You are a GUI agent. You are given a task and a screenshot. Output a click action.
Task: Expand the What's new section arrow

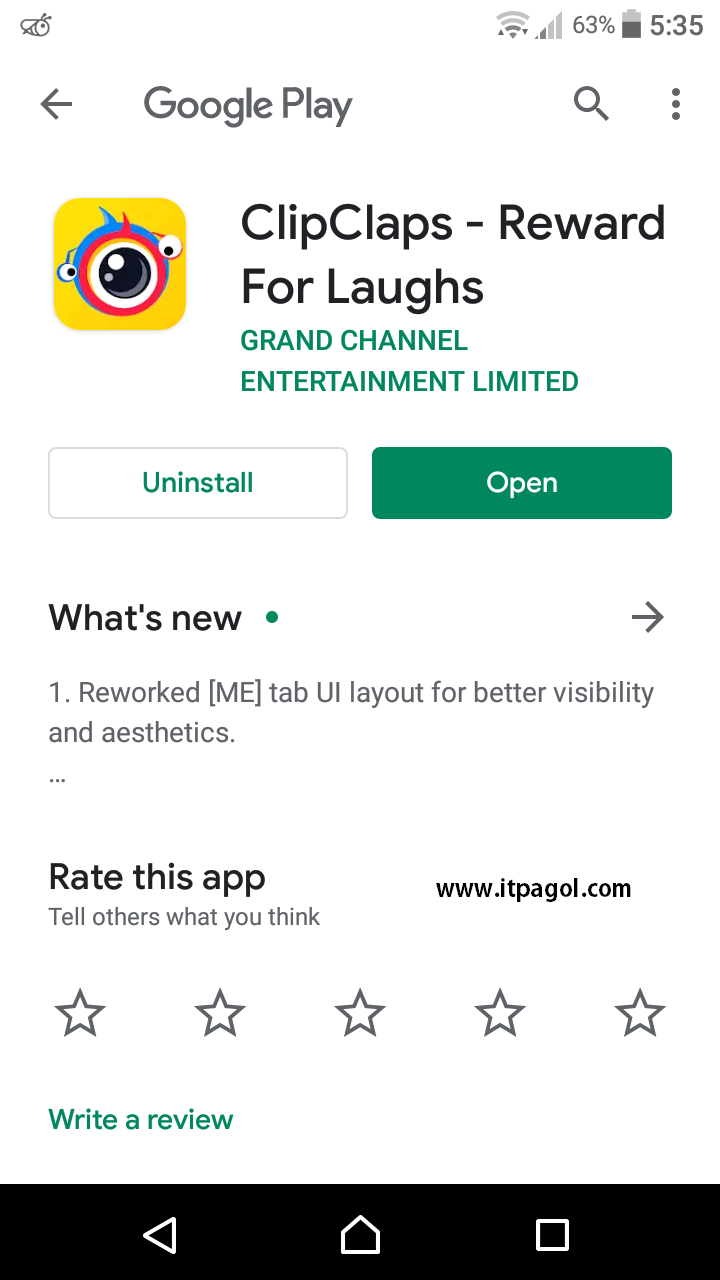648,618
